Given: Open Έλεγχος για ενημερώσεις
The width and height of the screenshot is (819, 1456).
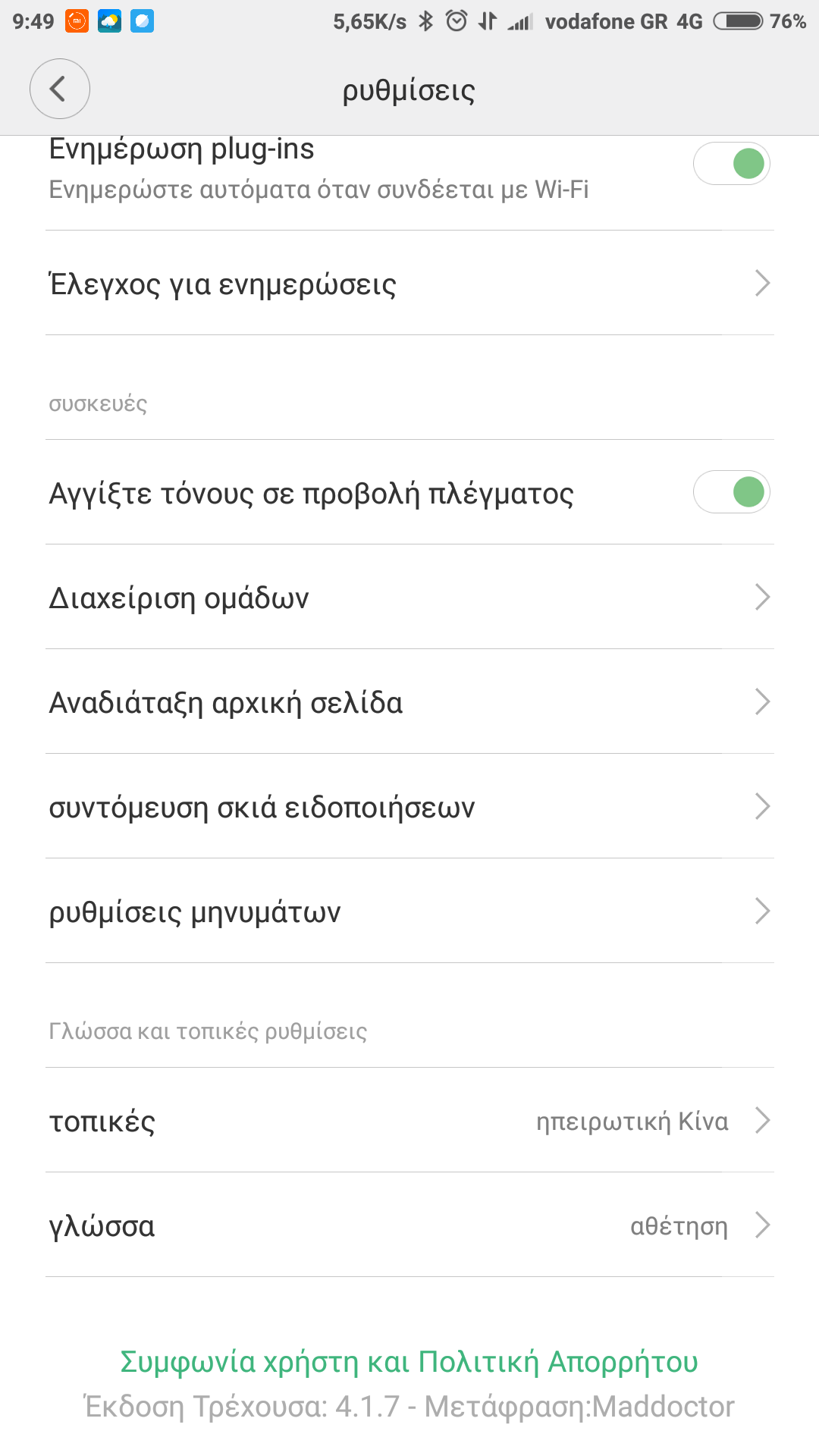Looking at the screenshot, I should (409, 284).
